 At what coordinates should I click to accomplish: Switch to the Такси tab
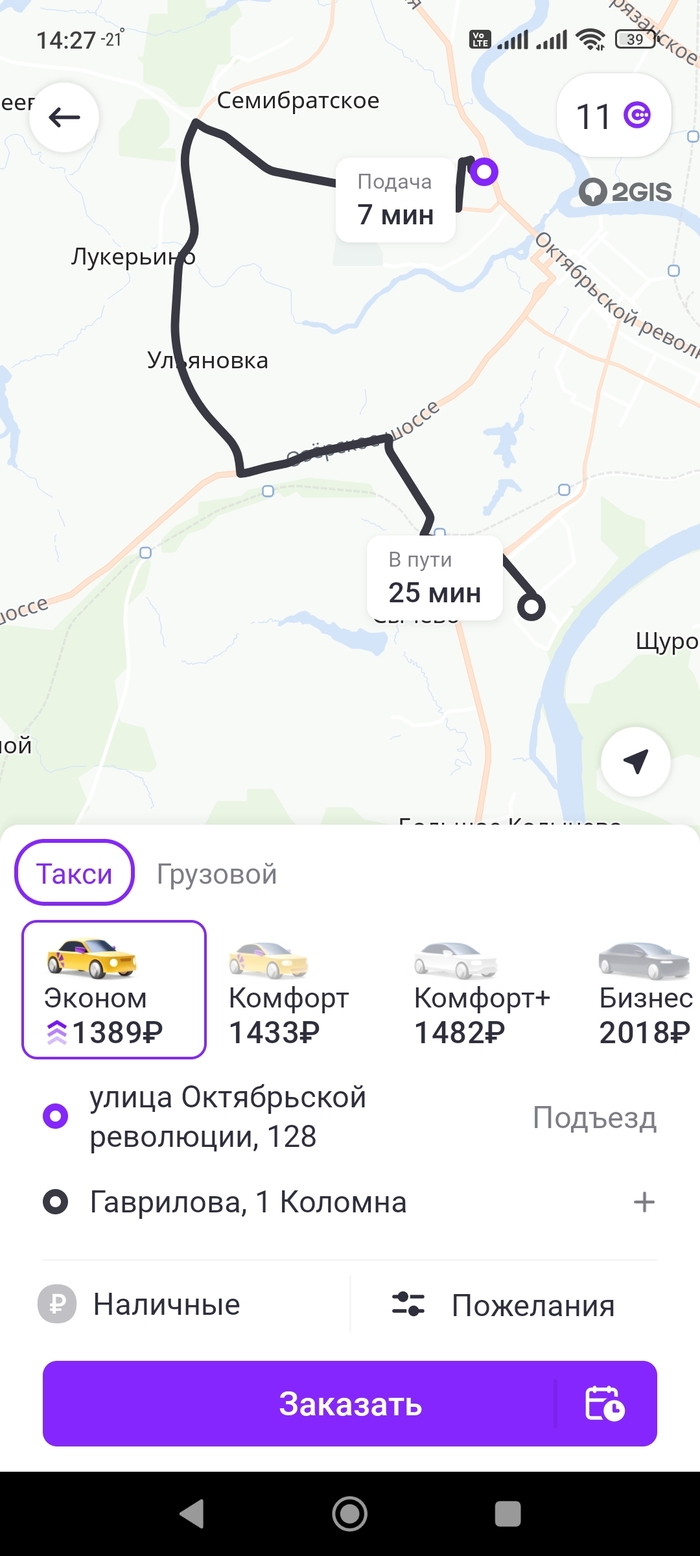point(74,874)
